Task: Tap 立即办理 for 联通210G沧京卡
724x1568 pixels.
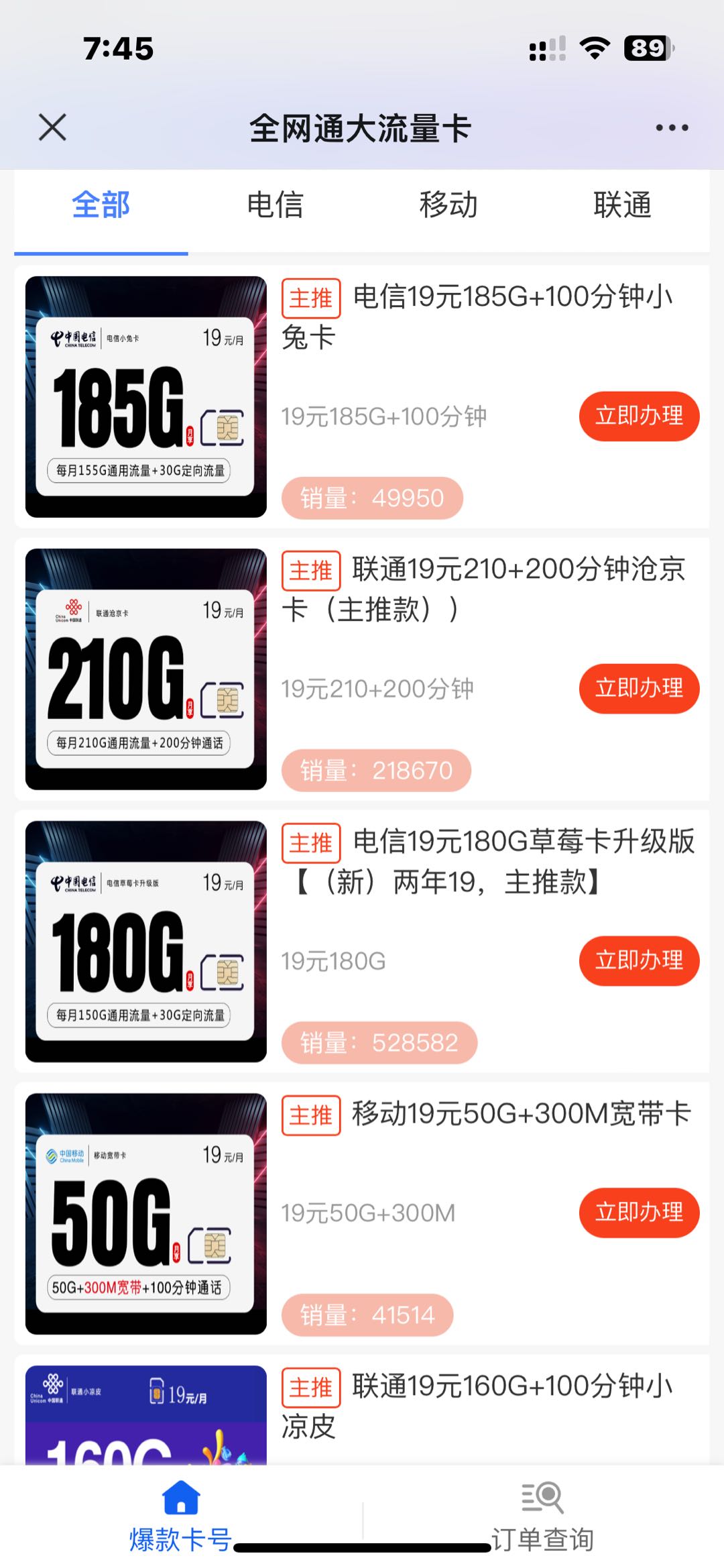Action: coord(639,688)
